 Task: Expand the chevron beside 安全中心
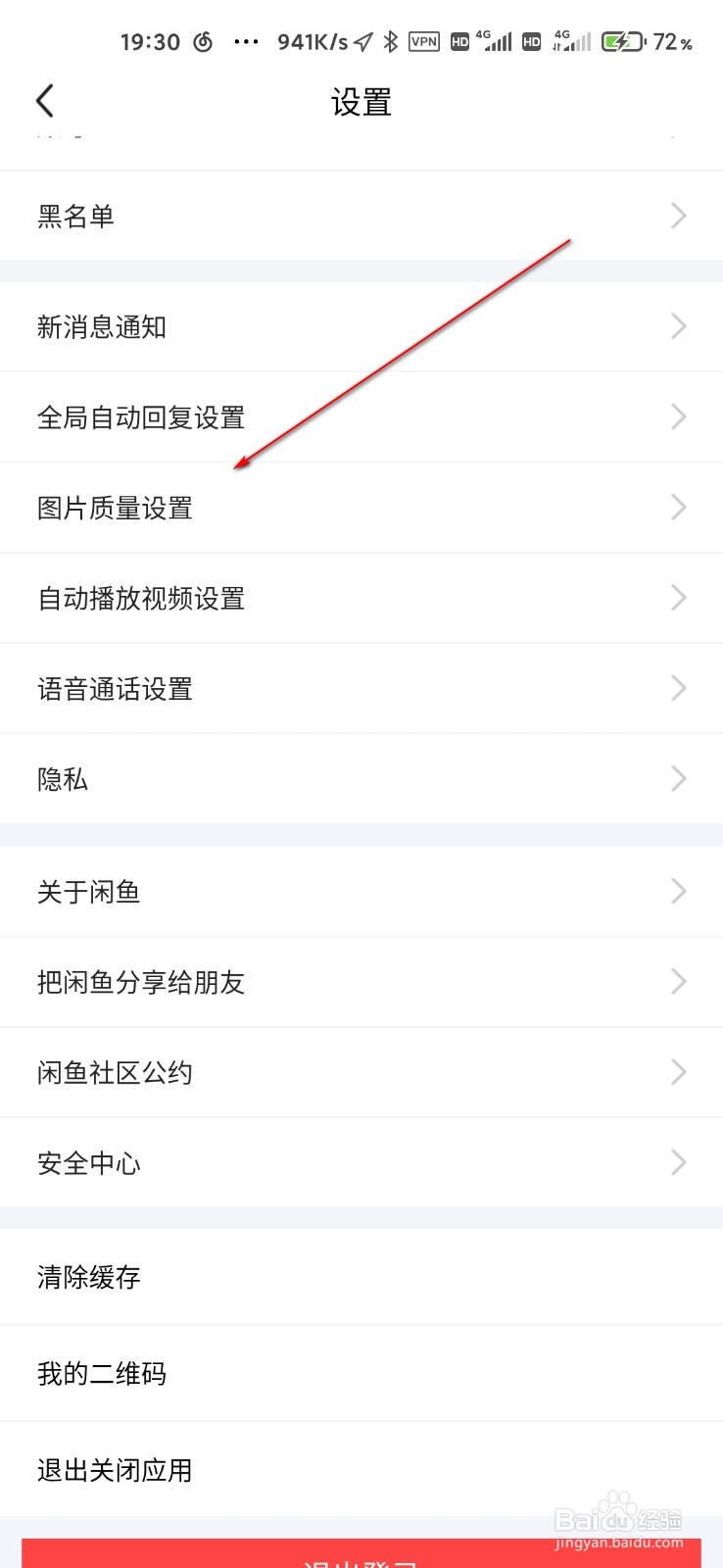(678, 1162)
